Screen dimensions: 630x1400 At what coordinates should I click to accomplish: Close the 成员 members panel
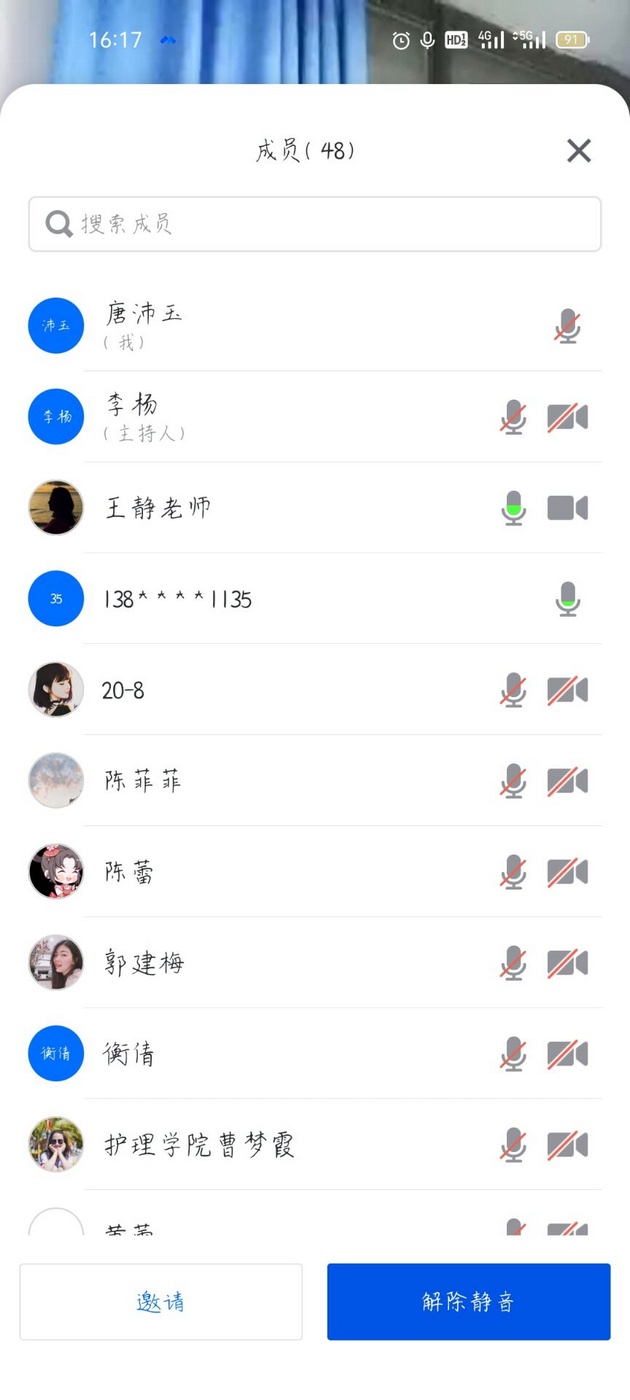tap(579, 151)
